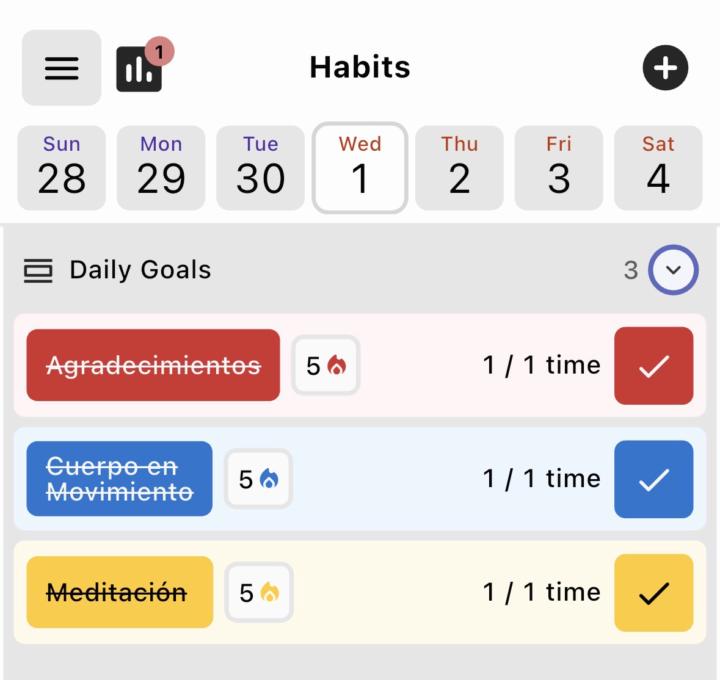This screenshot has height=680, width=720.
Task: Uncheck the Meditación yellow checkmark
Action: [653, 592]
